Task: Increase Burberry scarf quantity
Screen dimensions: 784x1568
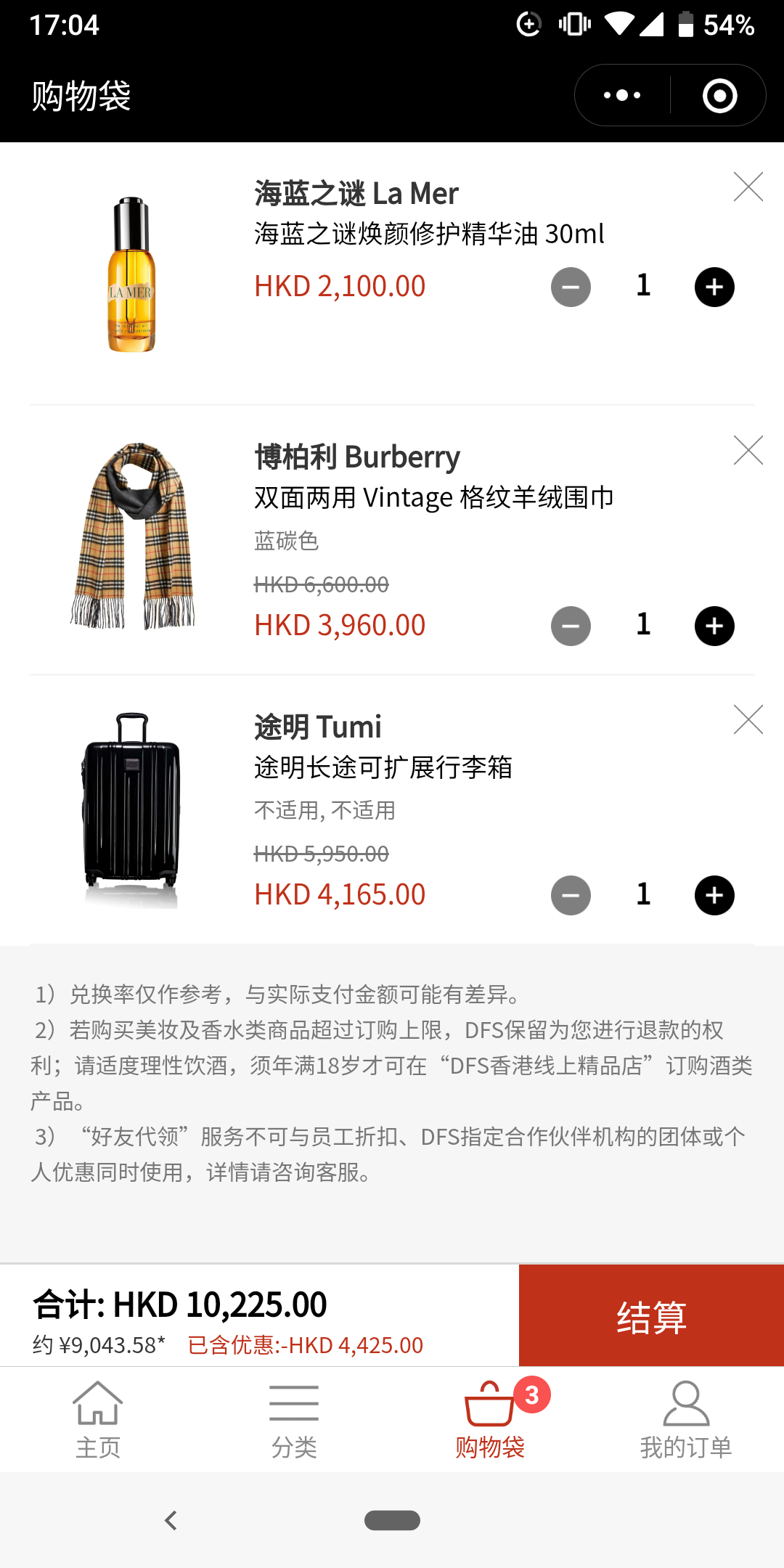Action: [x=714, y=626]
